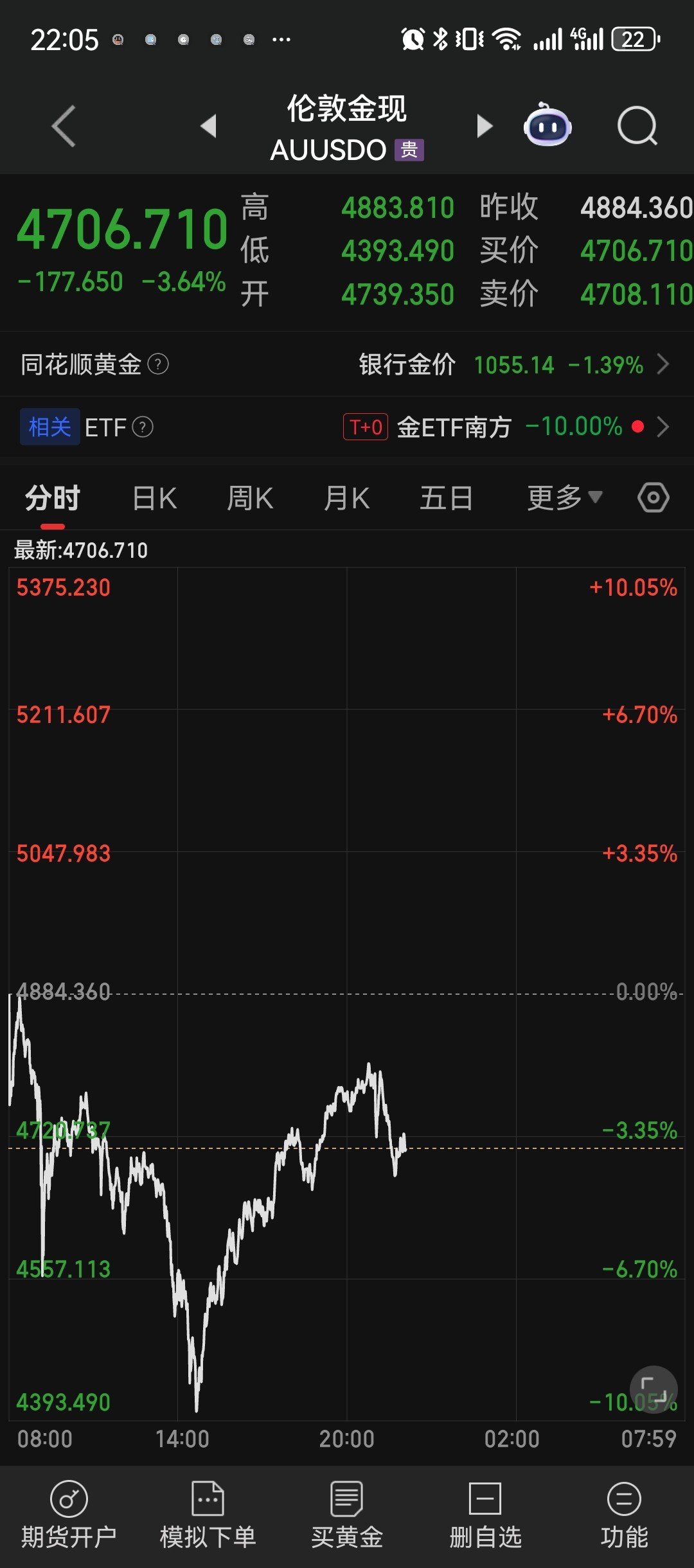
Task: Open the search magnifier
Action: point(637,126)
